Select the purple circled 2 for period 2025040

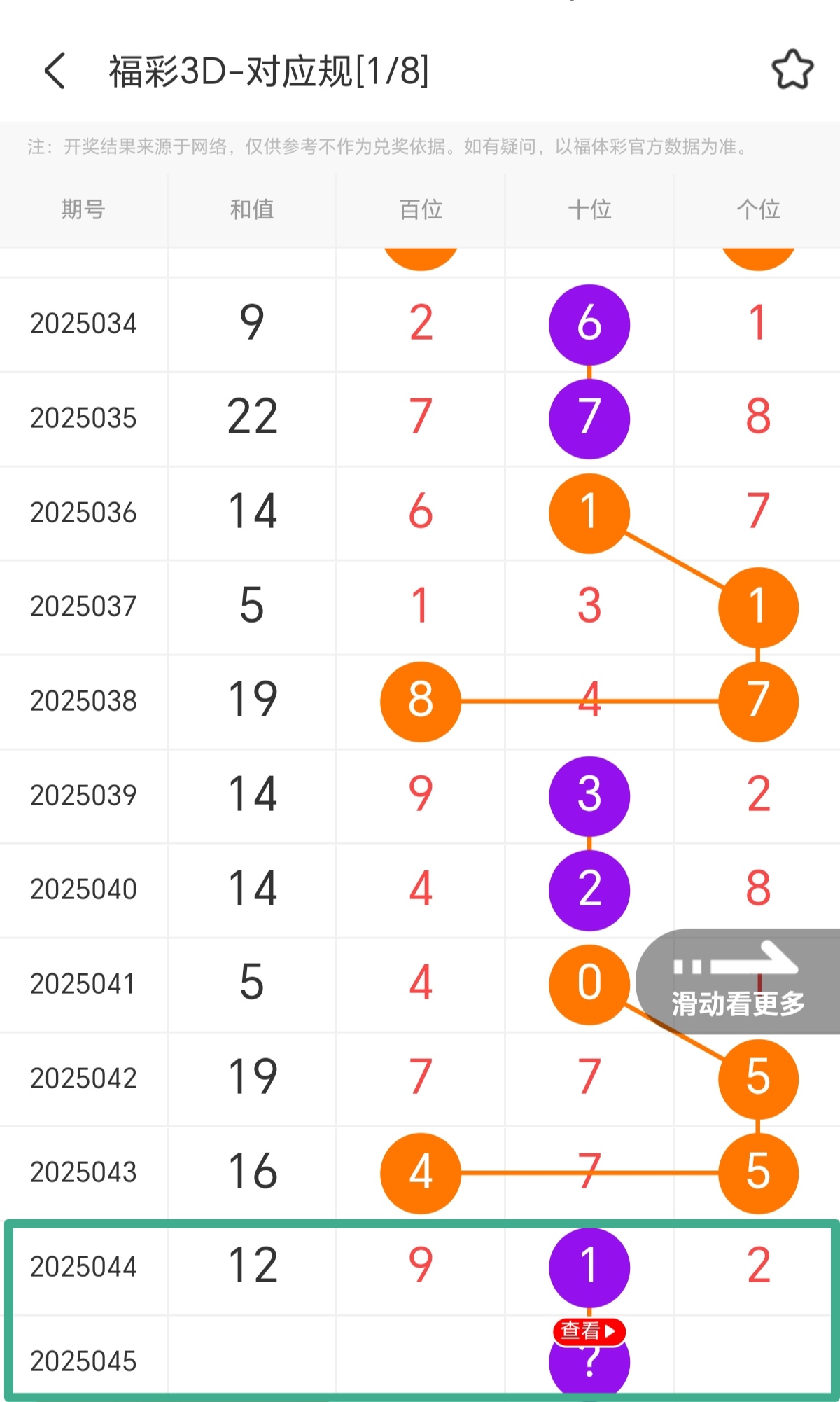pos(589,889)
